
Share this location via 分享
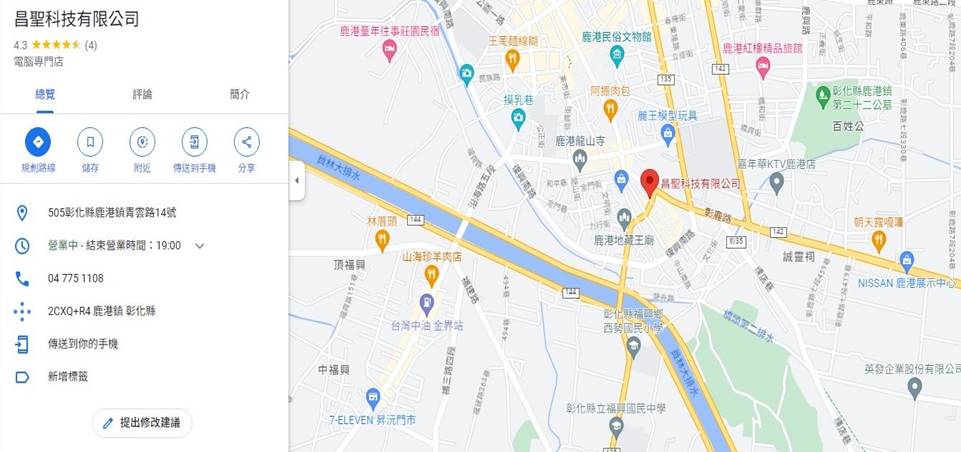point(246,142)
